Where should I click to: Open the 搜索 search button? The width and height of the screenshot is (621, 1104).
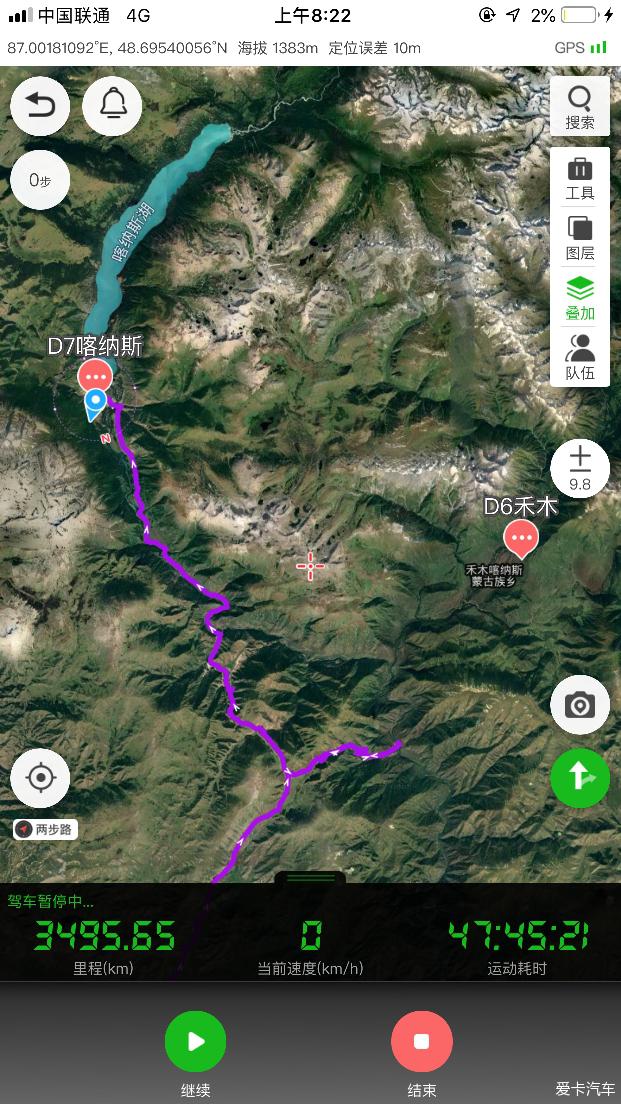[580, 107]
